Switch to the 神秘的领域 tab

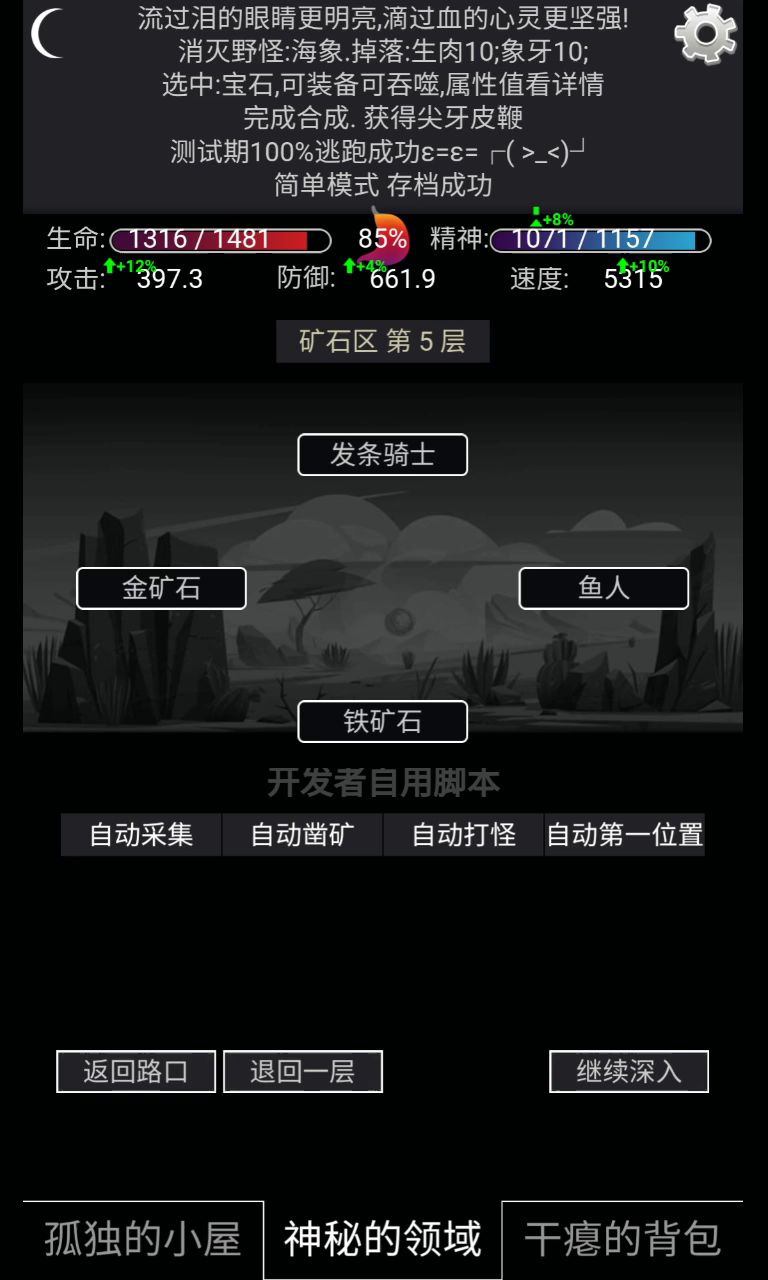(x=382, y=1239)
